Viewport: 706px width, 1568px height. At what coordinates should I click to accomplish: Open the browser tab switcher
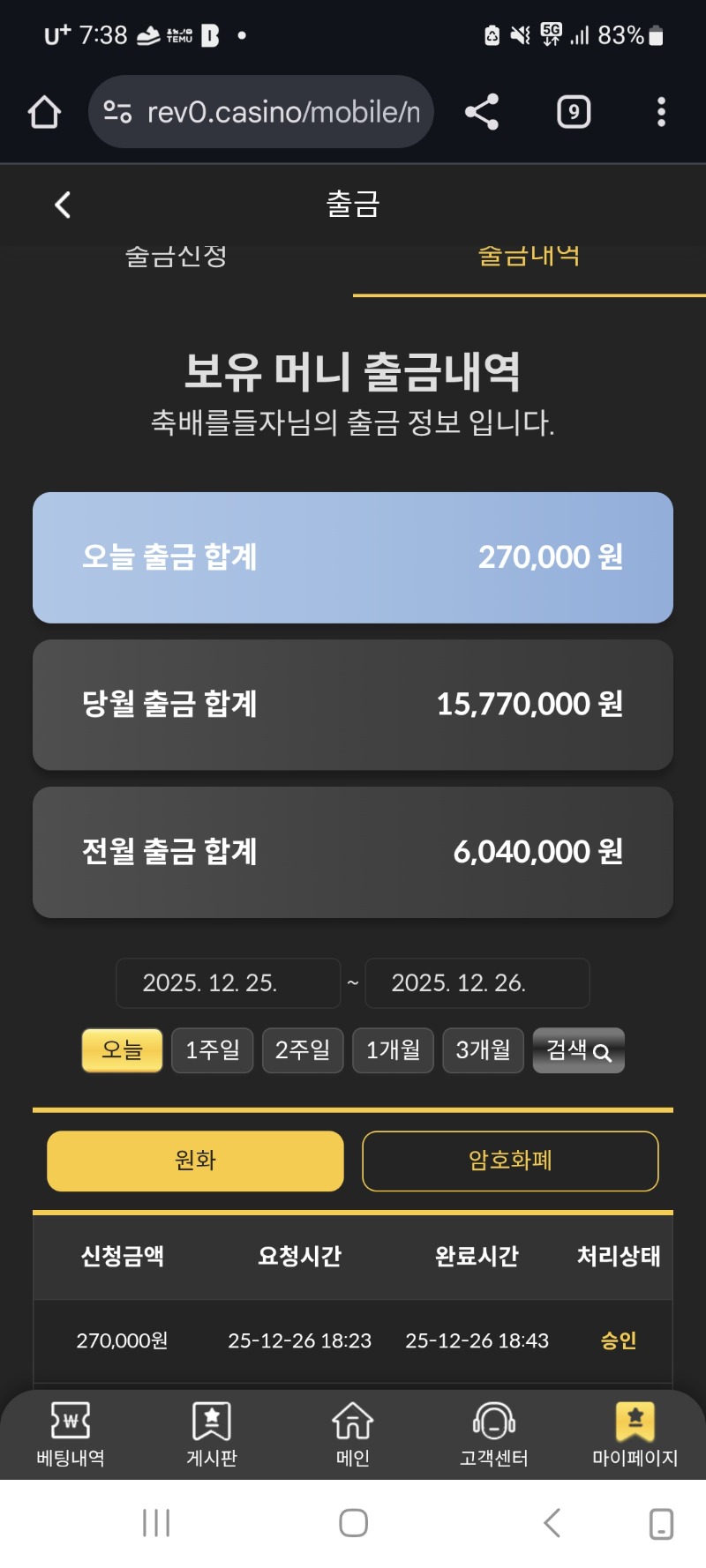coord(574,112)
